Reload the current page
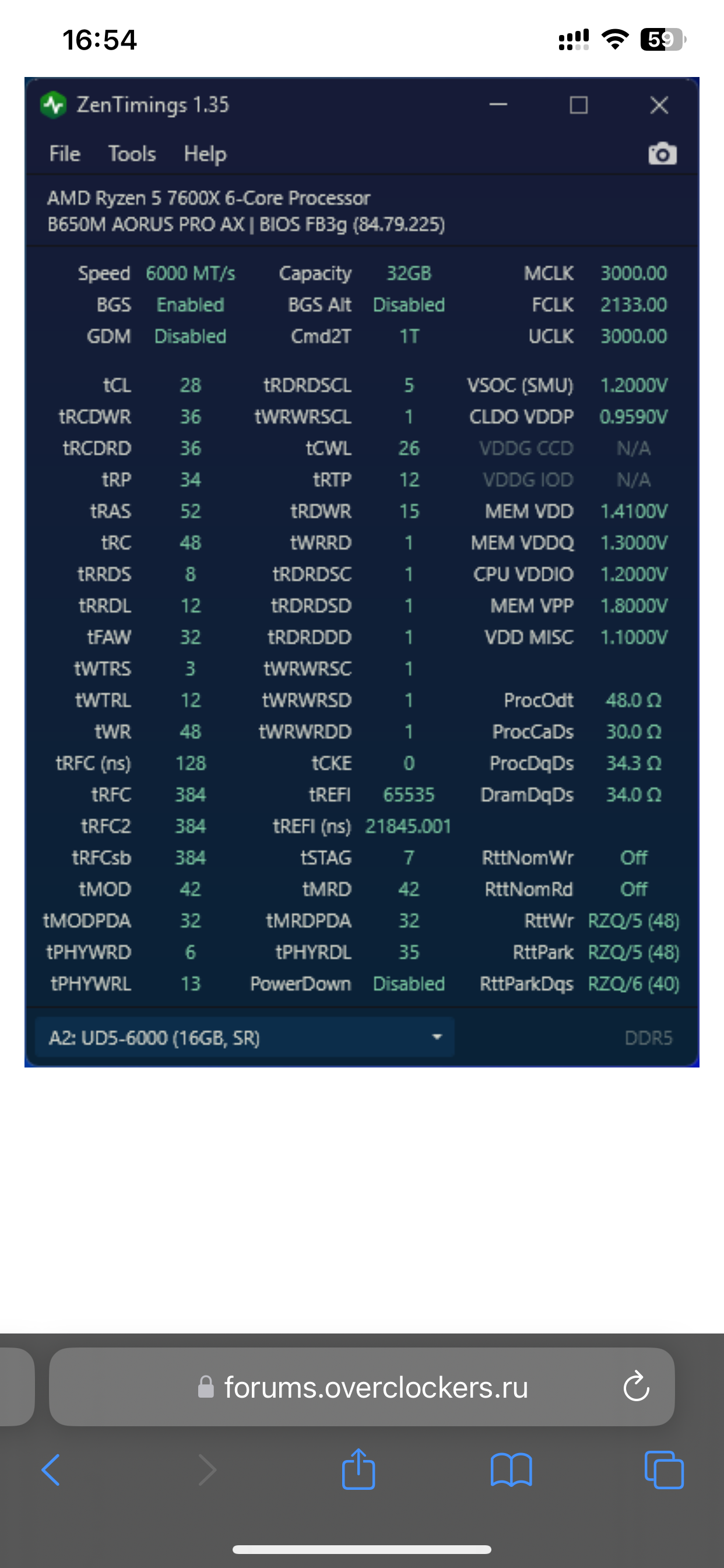Screen dimensions: 724x1568 point(637,1387)
